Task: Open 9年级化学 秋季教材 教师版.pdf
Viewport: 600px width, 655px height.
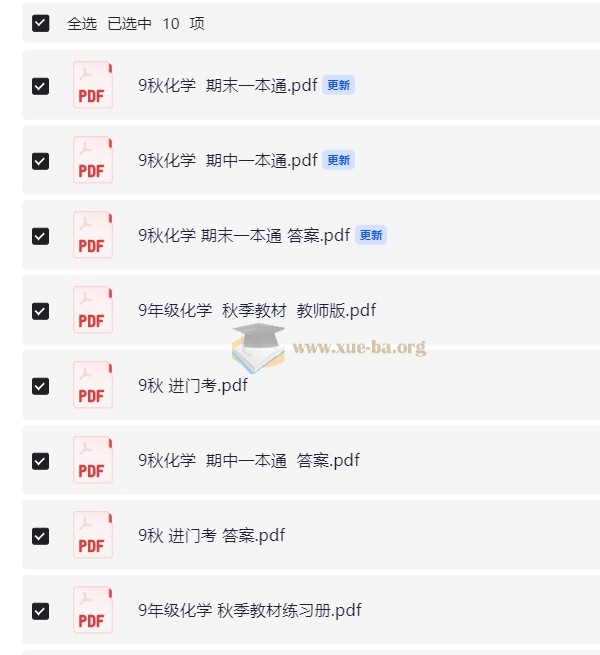Action: click(256, 310)
